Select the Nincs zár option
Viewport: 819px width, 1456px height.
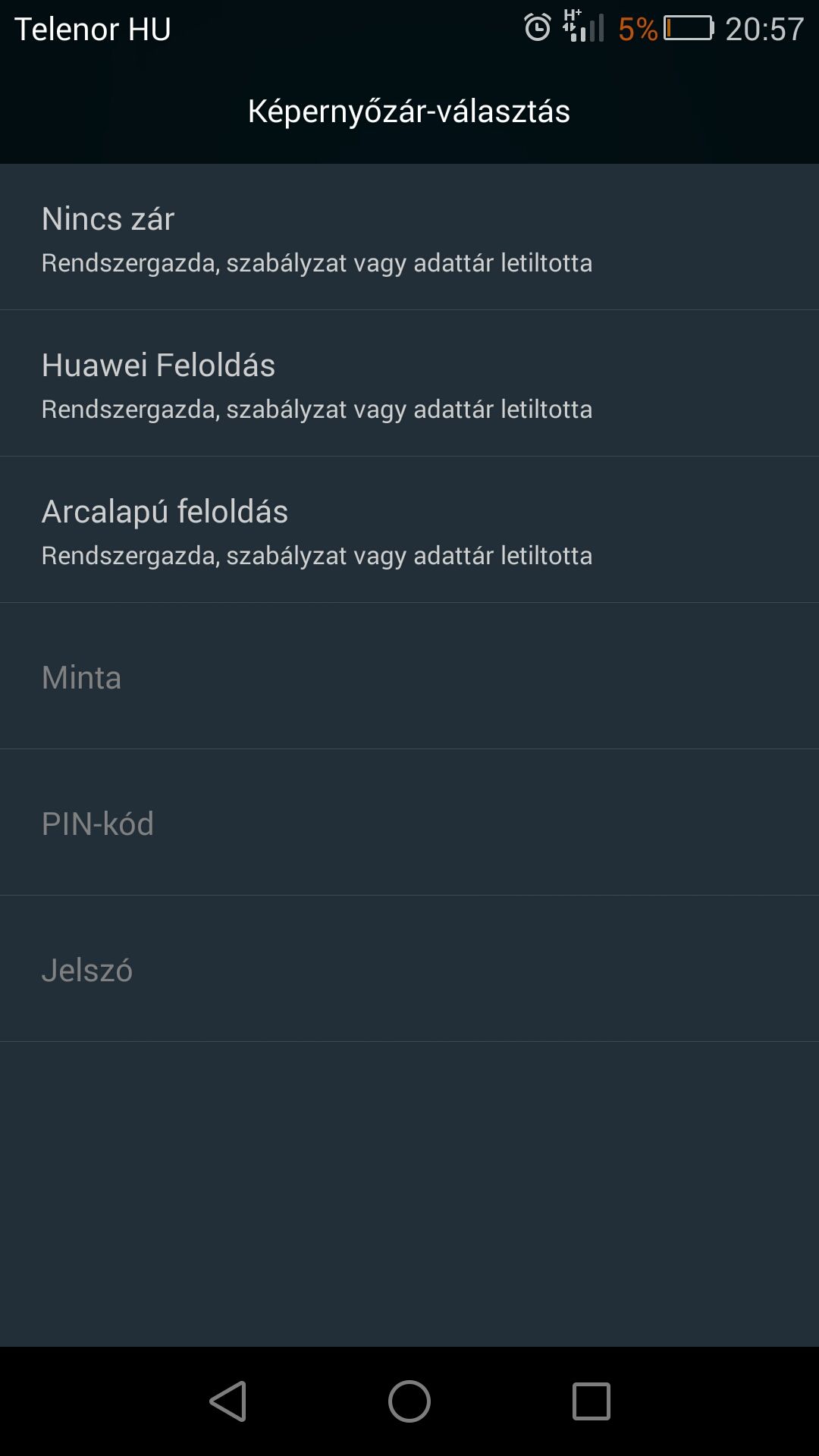[x=409, y=237]
